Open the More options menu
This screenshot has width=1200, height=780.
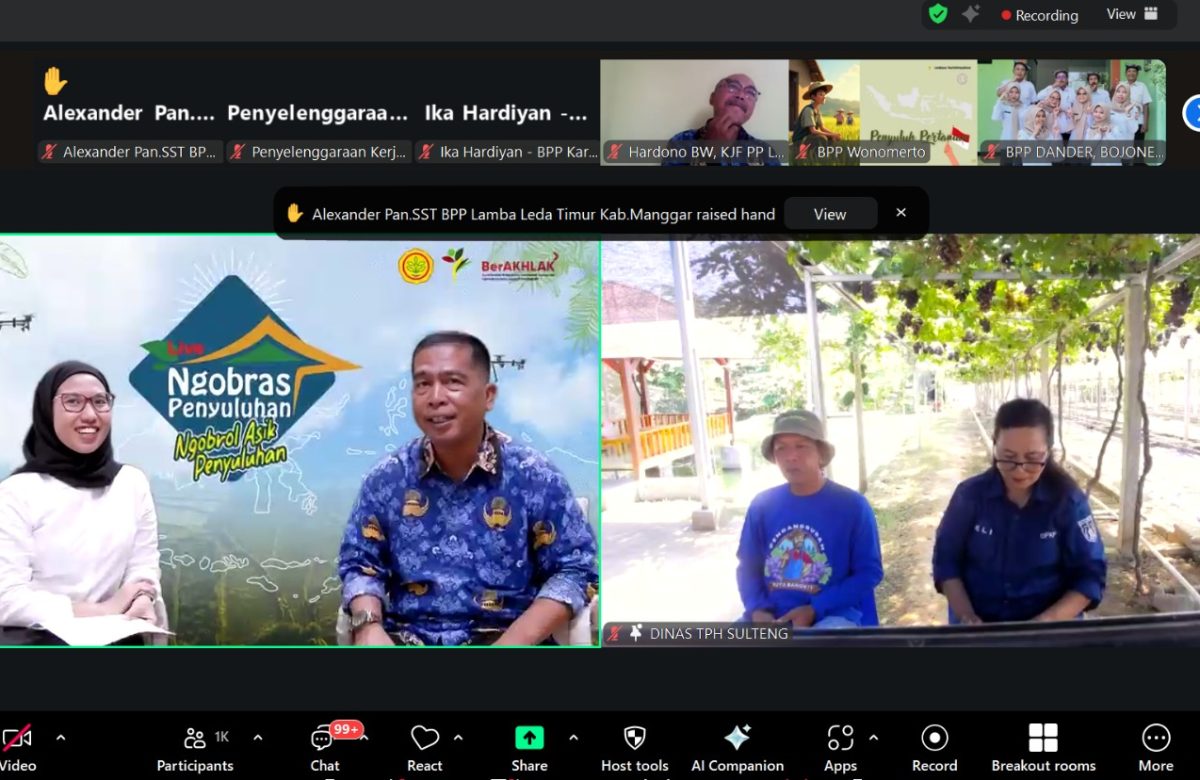[1155, 748]
